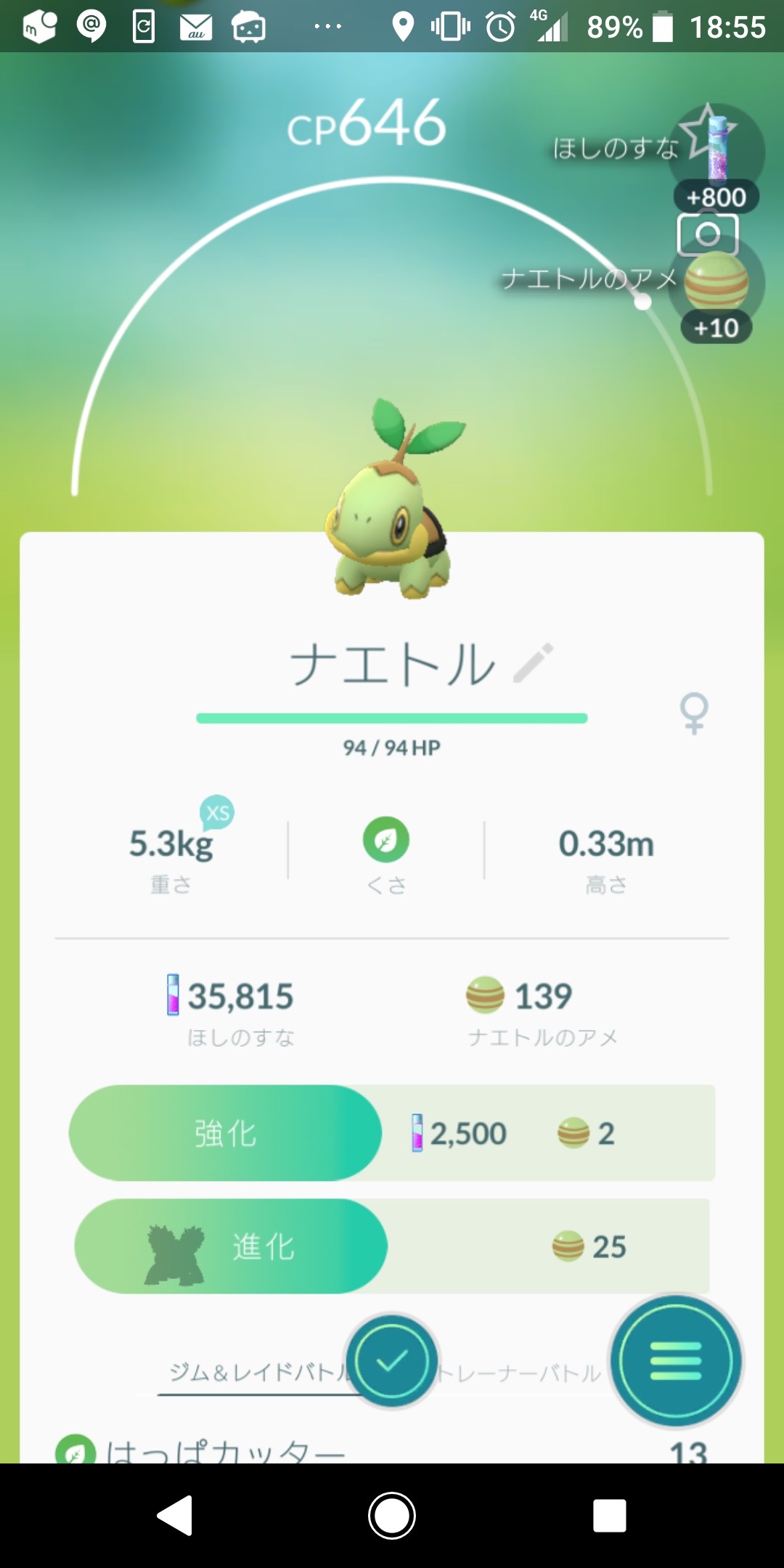Edit the nickname ナエトル with the pencil
Viewport: 784px width, 1568px height.
pos(534,663)
